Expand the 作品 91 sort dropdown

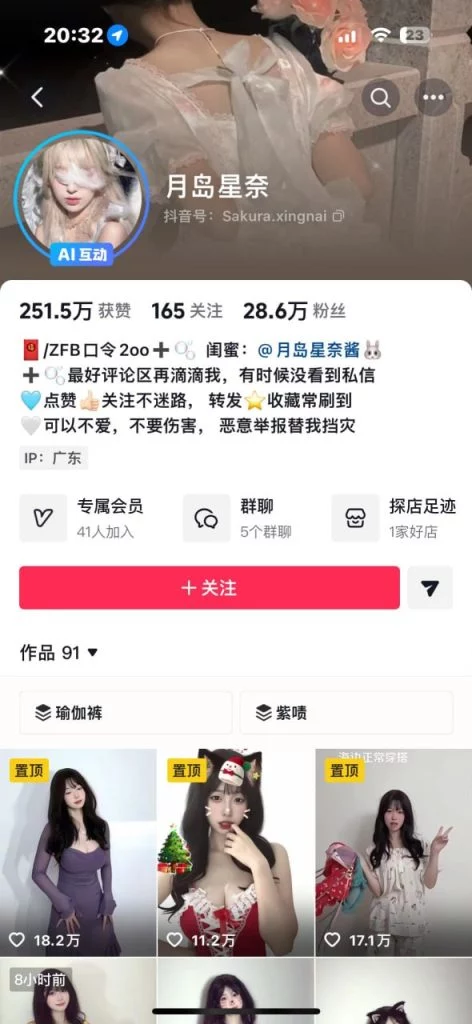click(x=59, y=652)
